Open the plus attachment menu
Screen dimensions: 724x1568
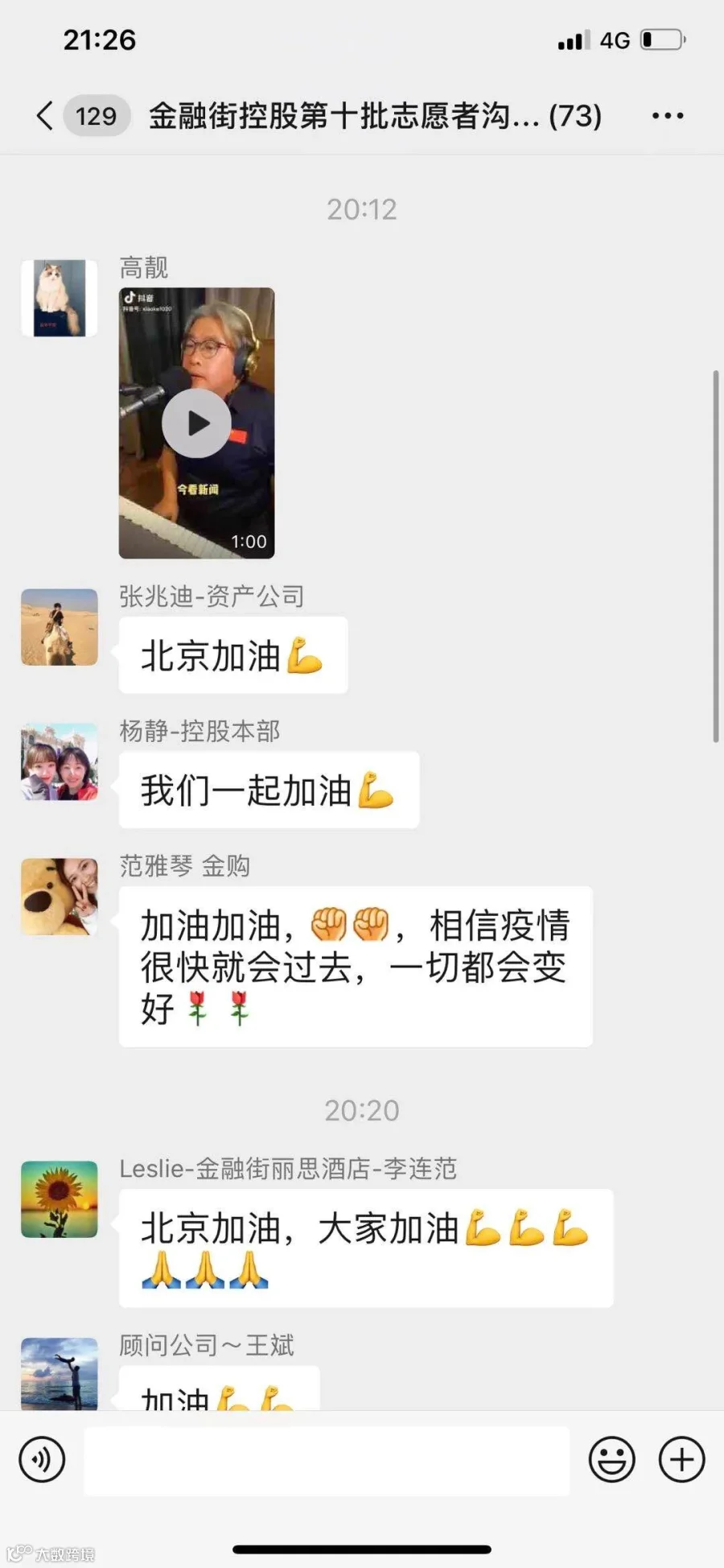click(682, 1459)
